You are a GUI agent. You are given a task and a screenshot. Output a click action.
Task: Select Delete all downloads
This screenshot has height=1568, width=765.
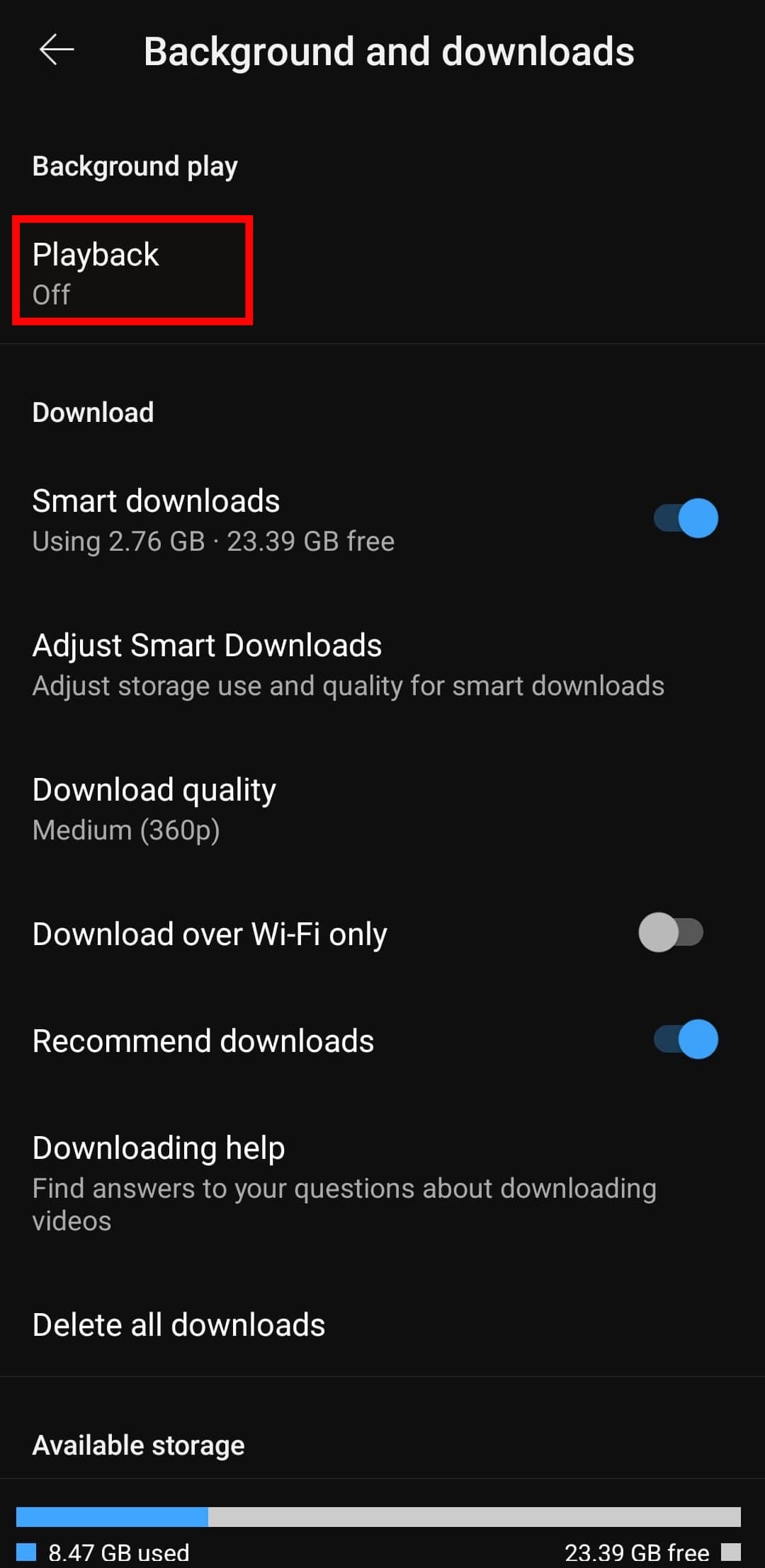(x=178, y=1325)
